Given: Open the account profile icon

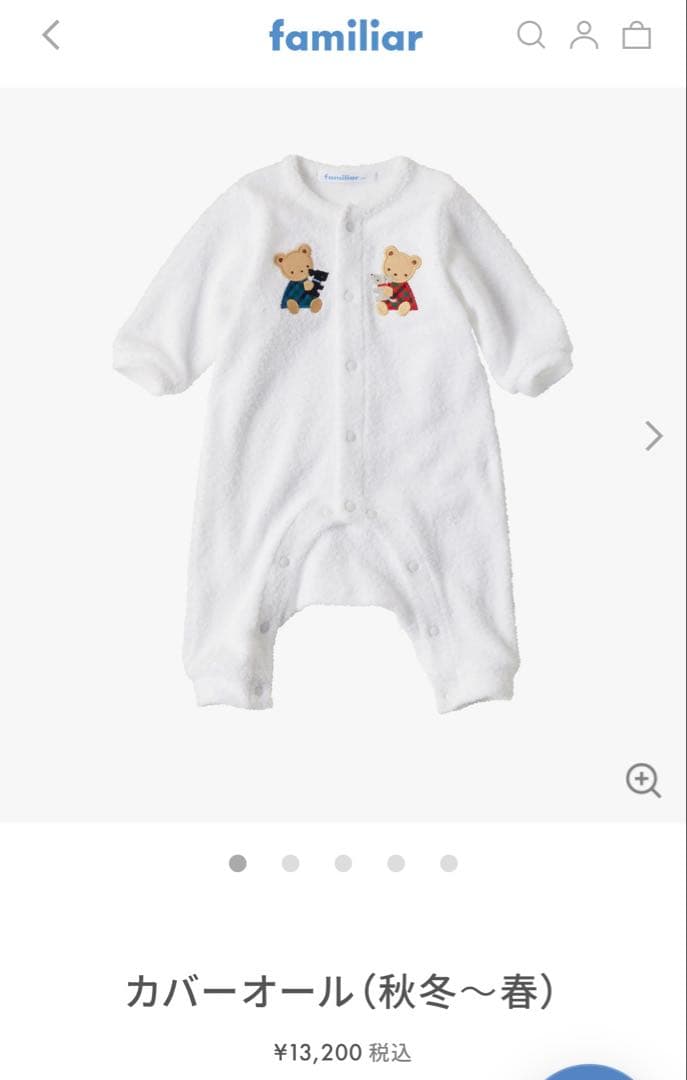Looking at the screenshot, I should pyautogui.click(x=584, y=36).
